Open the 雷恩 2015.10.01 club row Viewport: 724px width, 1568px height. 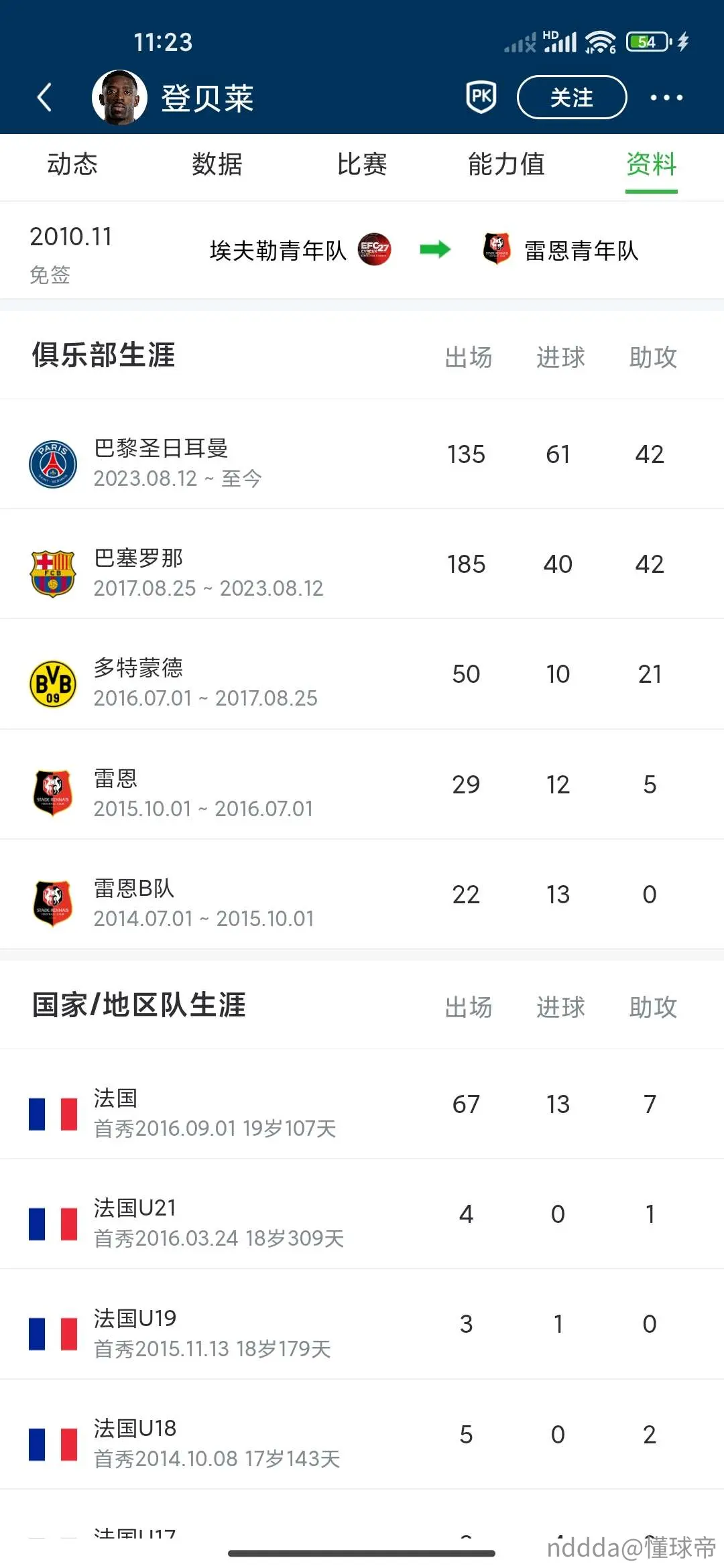[362, 784]
